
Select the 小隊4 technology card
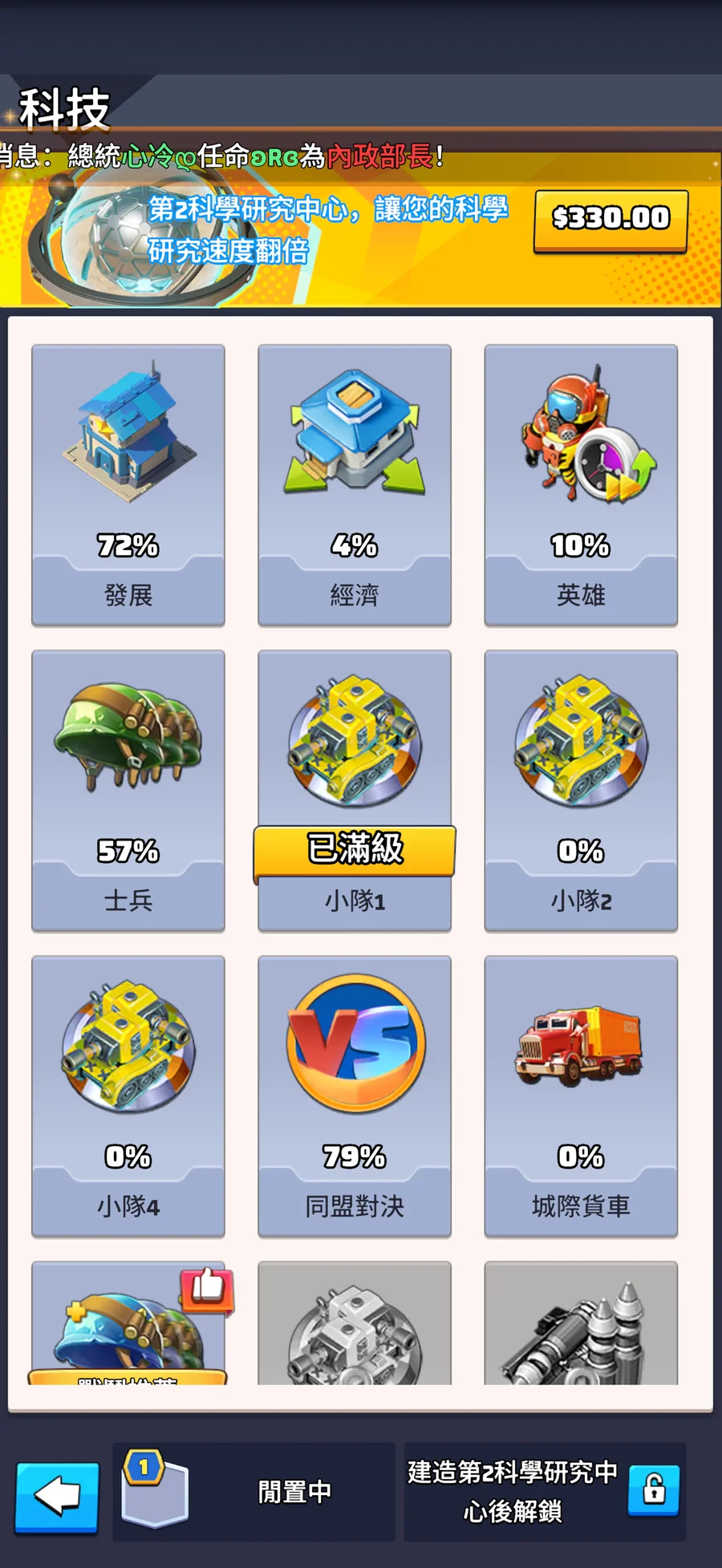pos(128,1096)
